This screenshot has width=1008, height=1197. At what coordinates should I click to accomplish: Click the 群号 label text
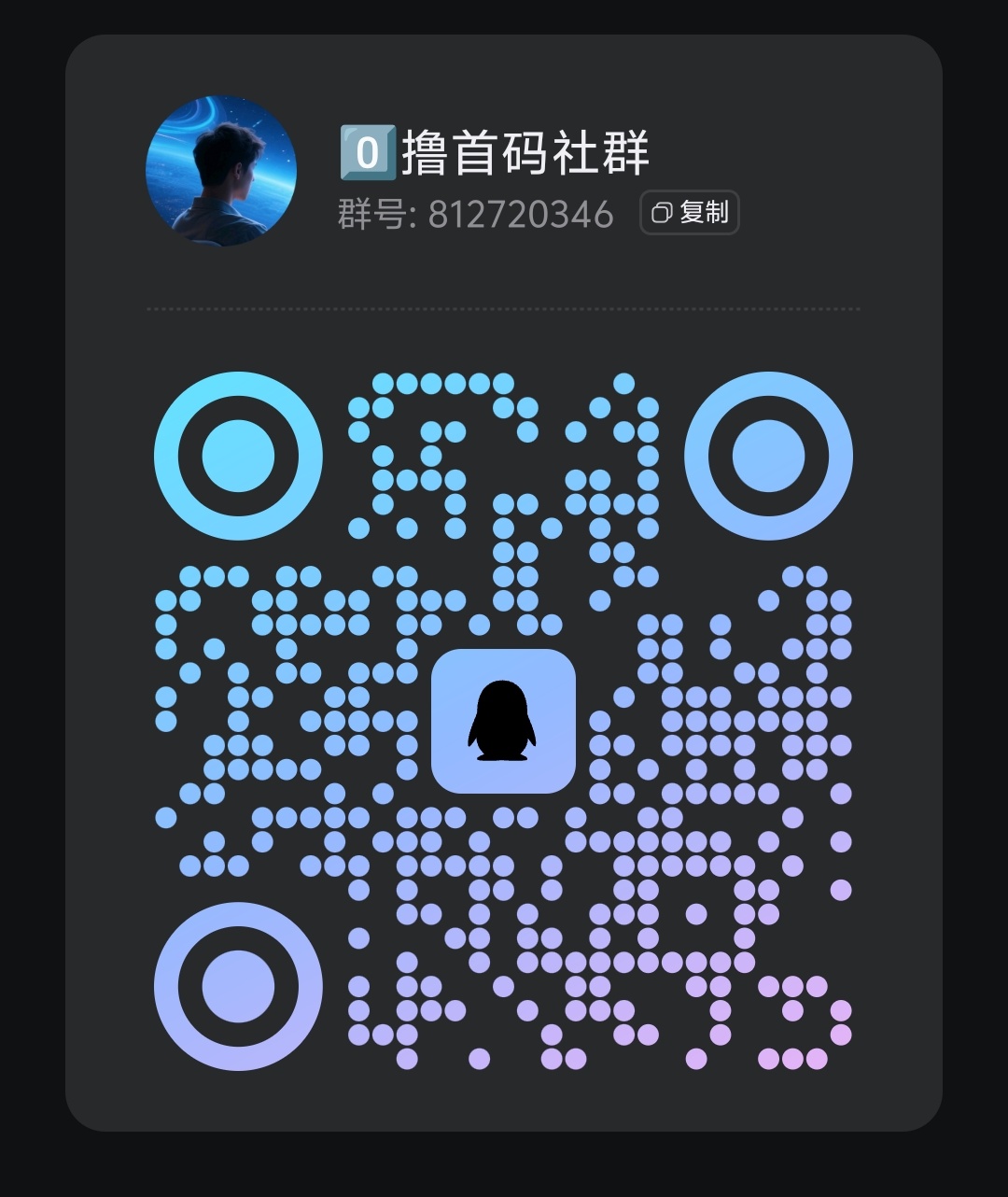click(370, 213)
